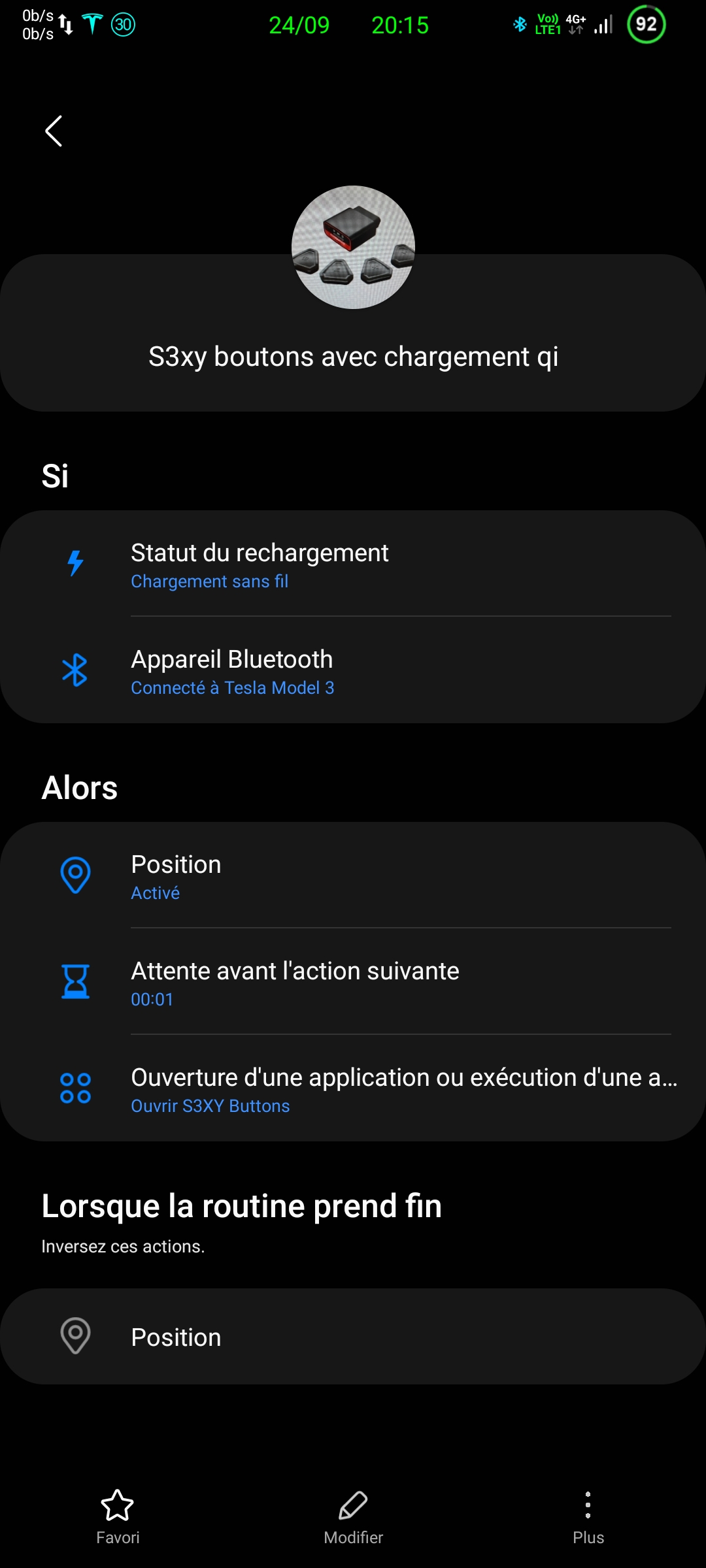Open Attente avant l'action suivante
This screenshot has width=706, height=1568.
pos(353,983)
